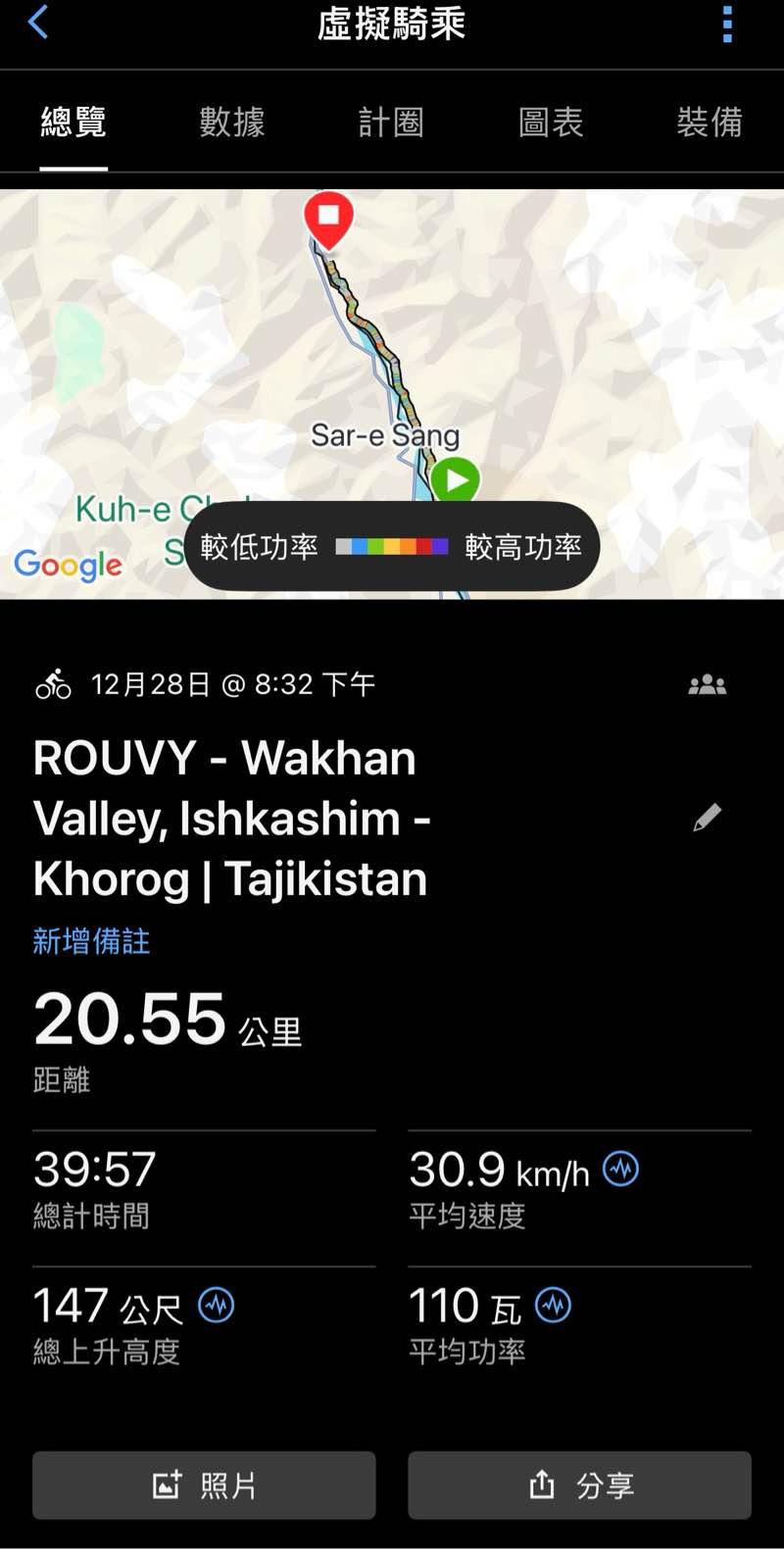Open the three-dot overflow menu
This screenshot has height=1549, width=784.
coord(727,25)
